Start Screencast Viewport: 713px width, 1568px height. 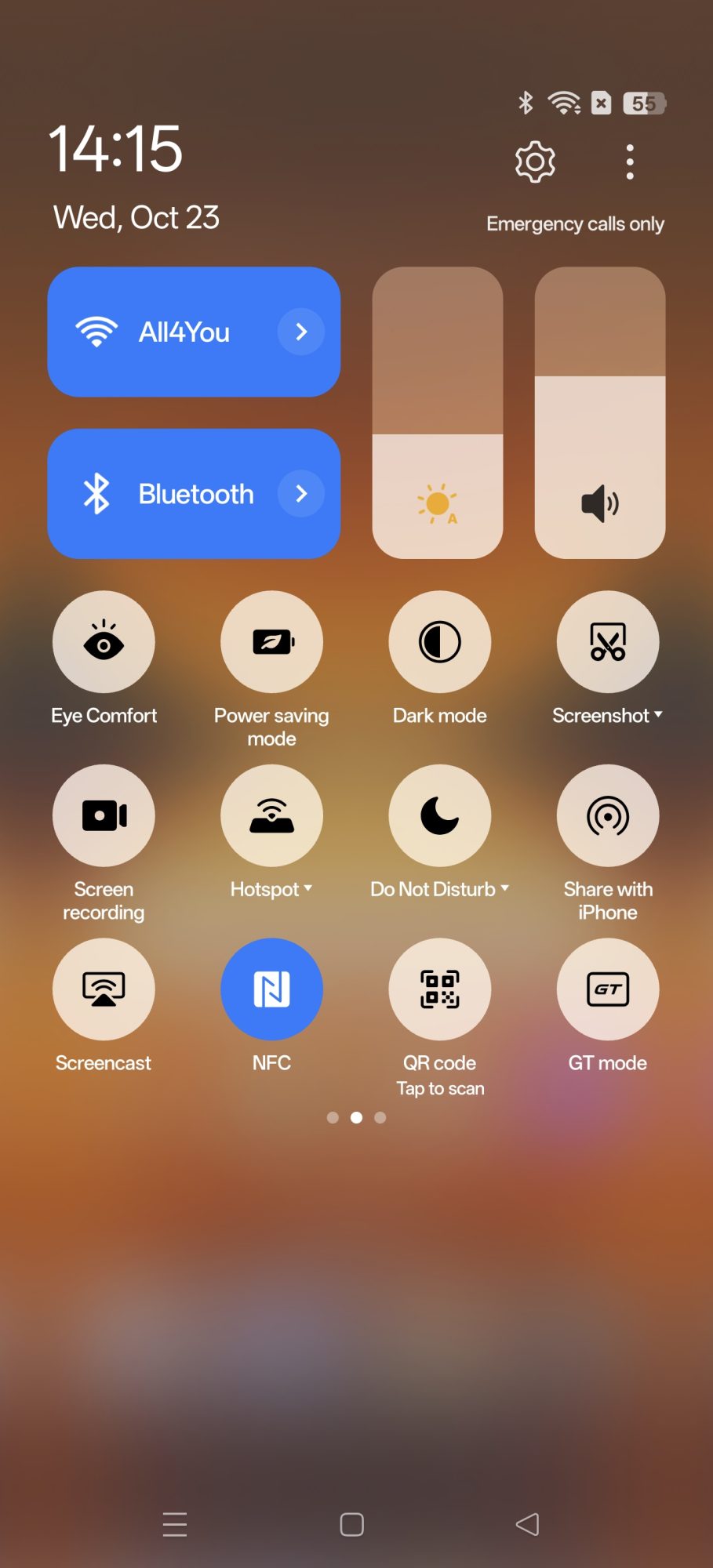click(104, 989)
